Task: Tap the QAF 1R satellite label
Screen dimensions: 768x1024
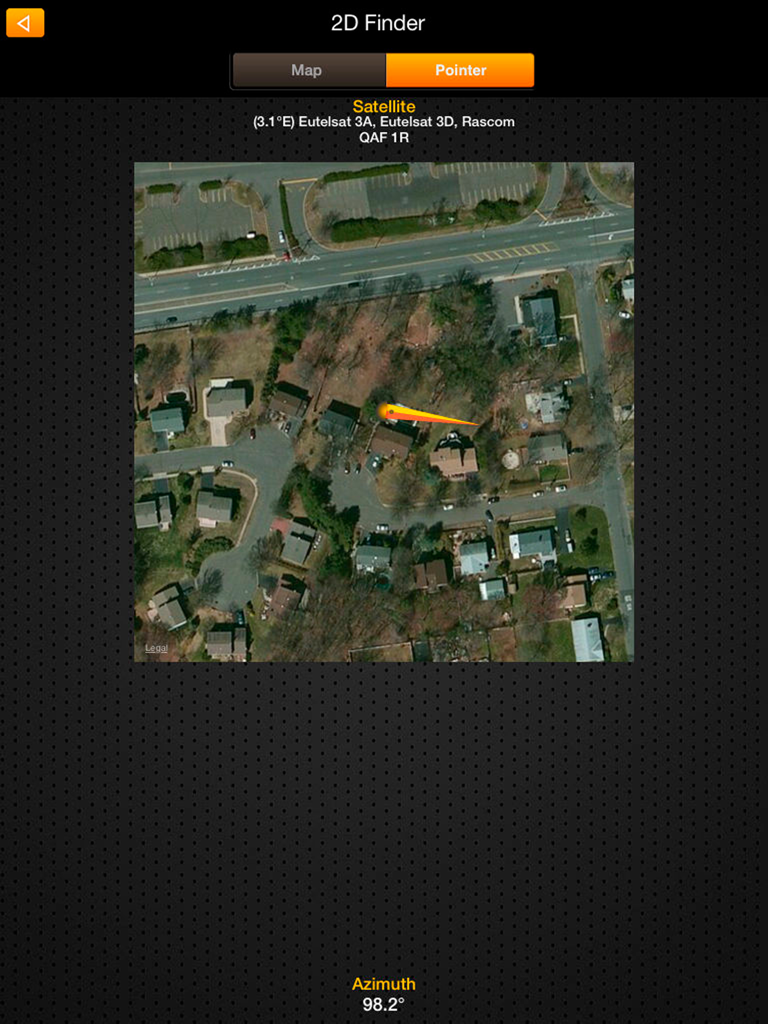Action: pos(383,136)
